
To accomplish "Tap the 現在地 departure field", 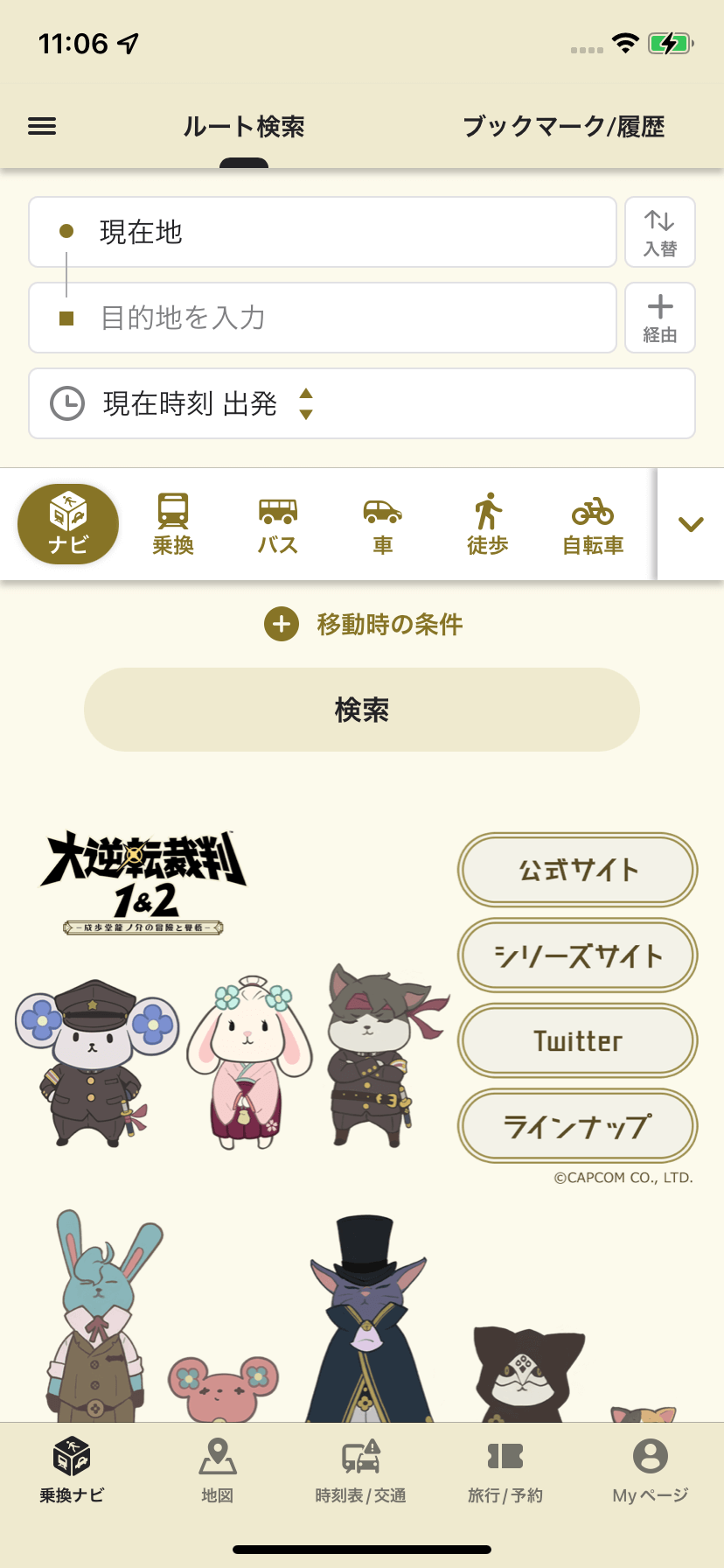I will 322,232.
